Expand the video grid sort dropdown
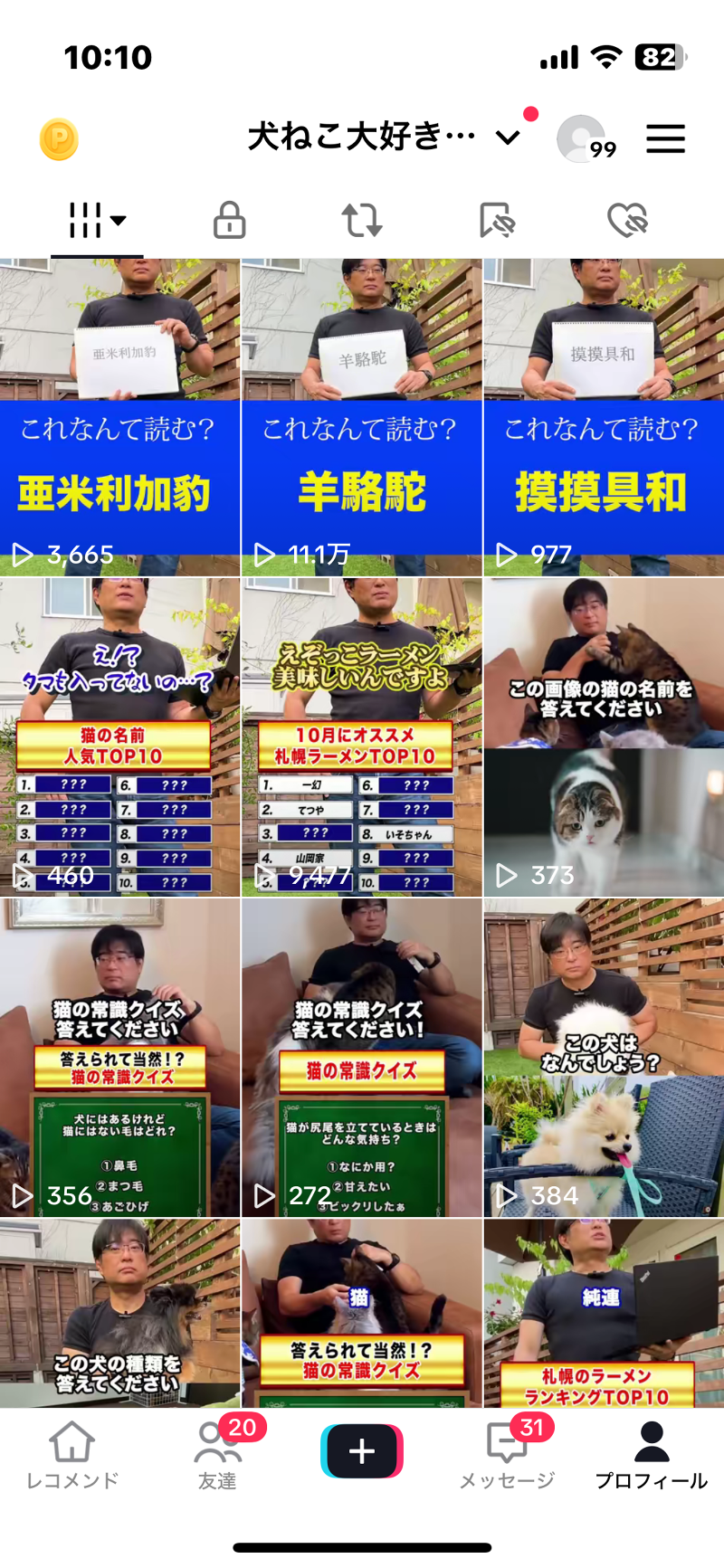Image resolution: width=724 pixels, height=1568 pixels. (x=118, y=221)
